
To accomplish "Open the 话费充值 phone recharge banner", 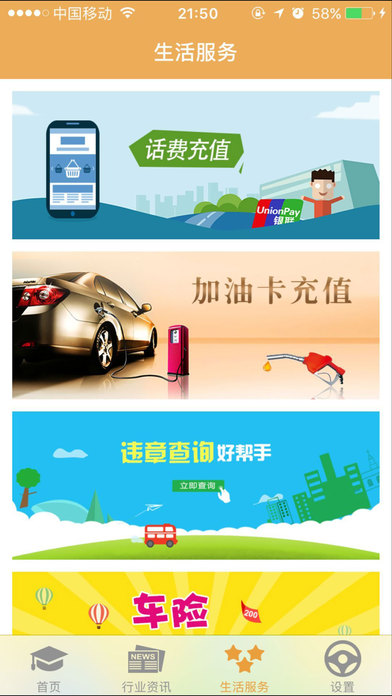I will click(x=196, y=165).
